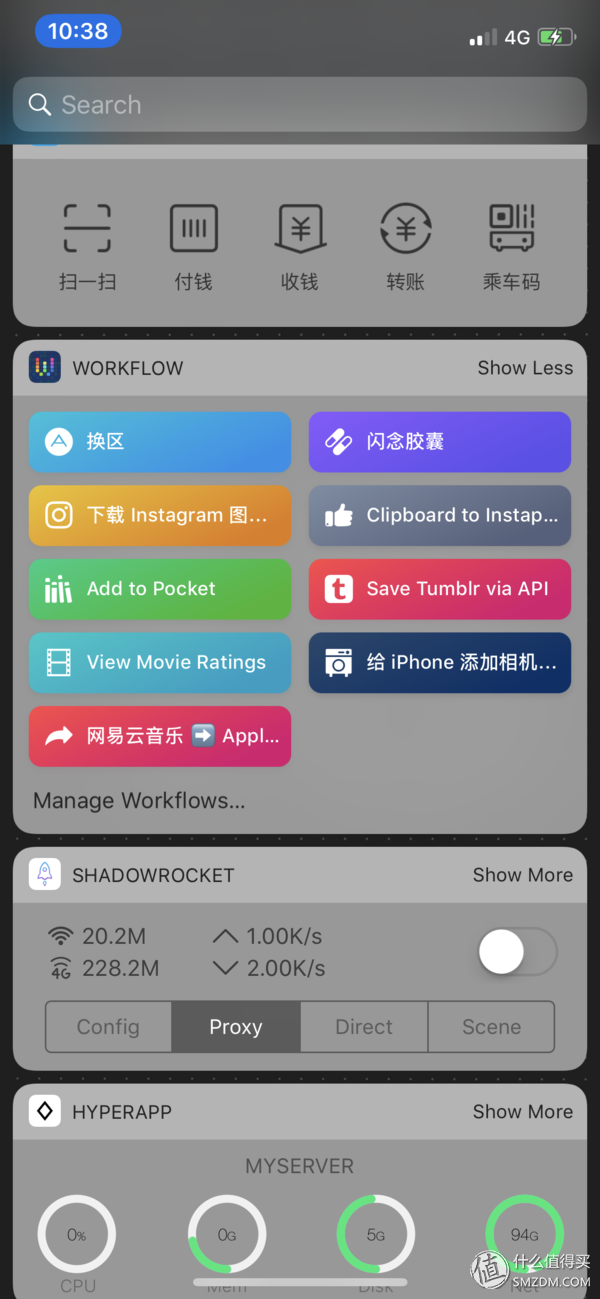Open the Search field

coord(300,105)
